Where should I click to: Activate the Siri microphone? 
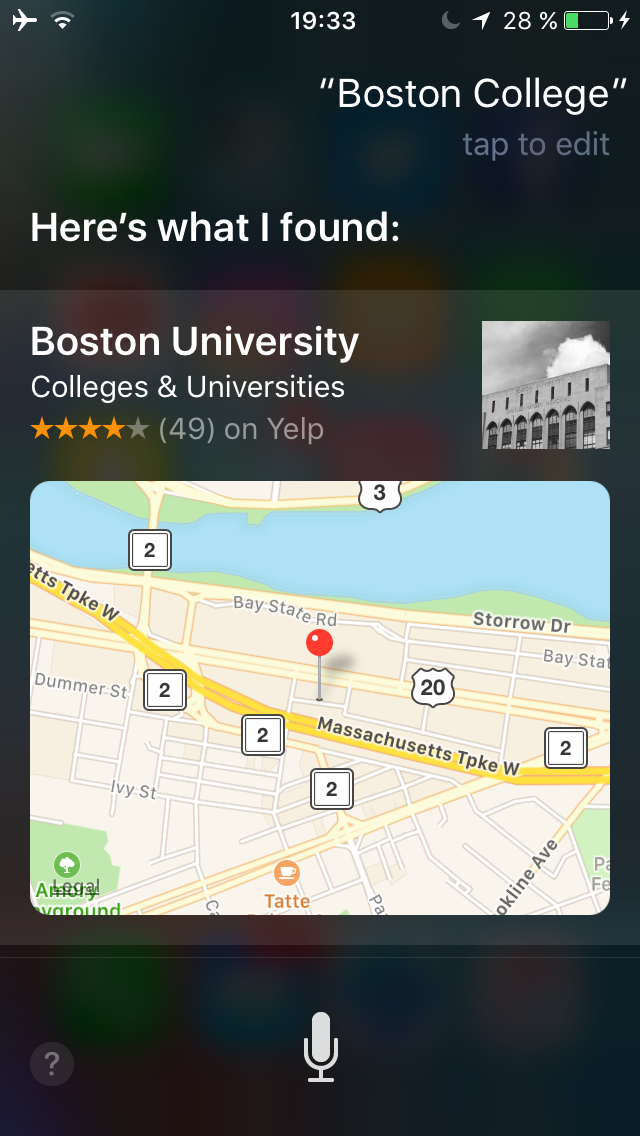coord(320,1046)
